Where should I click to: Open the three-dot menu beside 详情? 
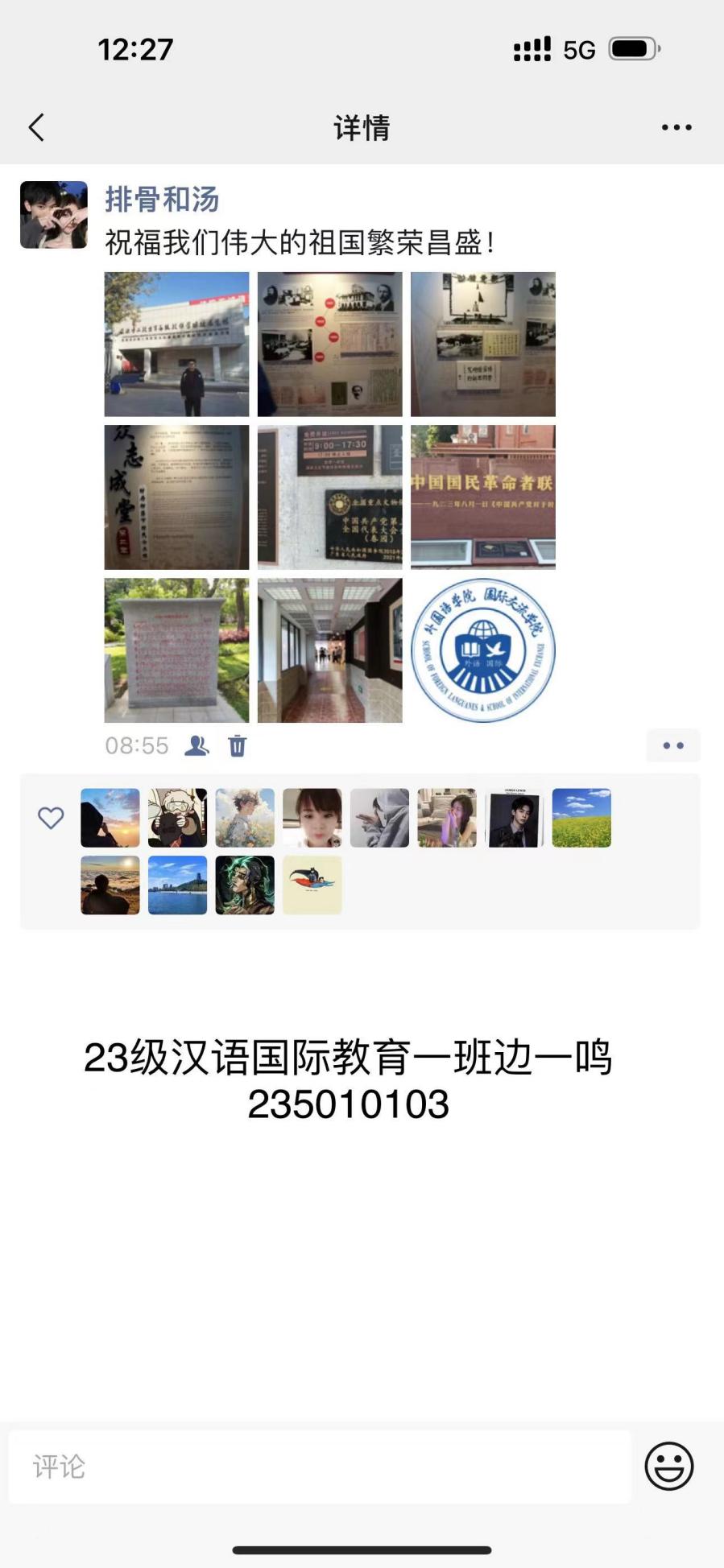(676, 127)
